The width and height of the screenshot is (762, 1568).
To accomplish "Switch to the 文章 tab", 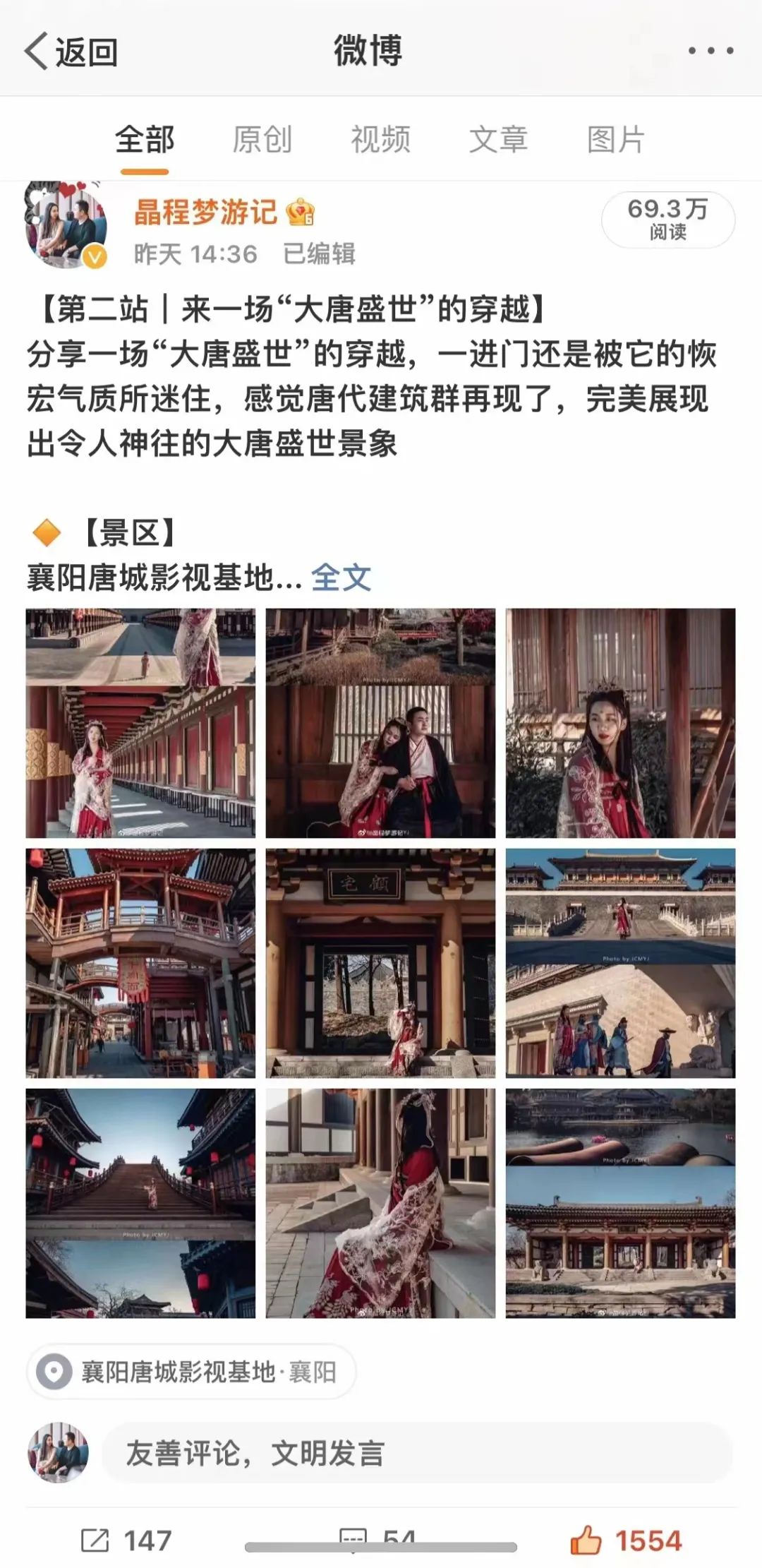I will click(x=498, y=139).
